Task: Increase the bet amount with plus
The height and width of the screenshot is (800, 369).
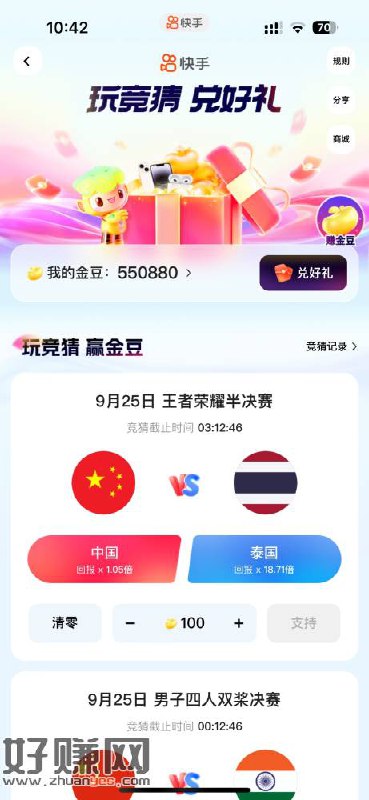Action: click(238, 623)
